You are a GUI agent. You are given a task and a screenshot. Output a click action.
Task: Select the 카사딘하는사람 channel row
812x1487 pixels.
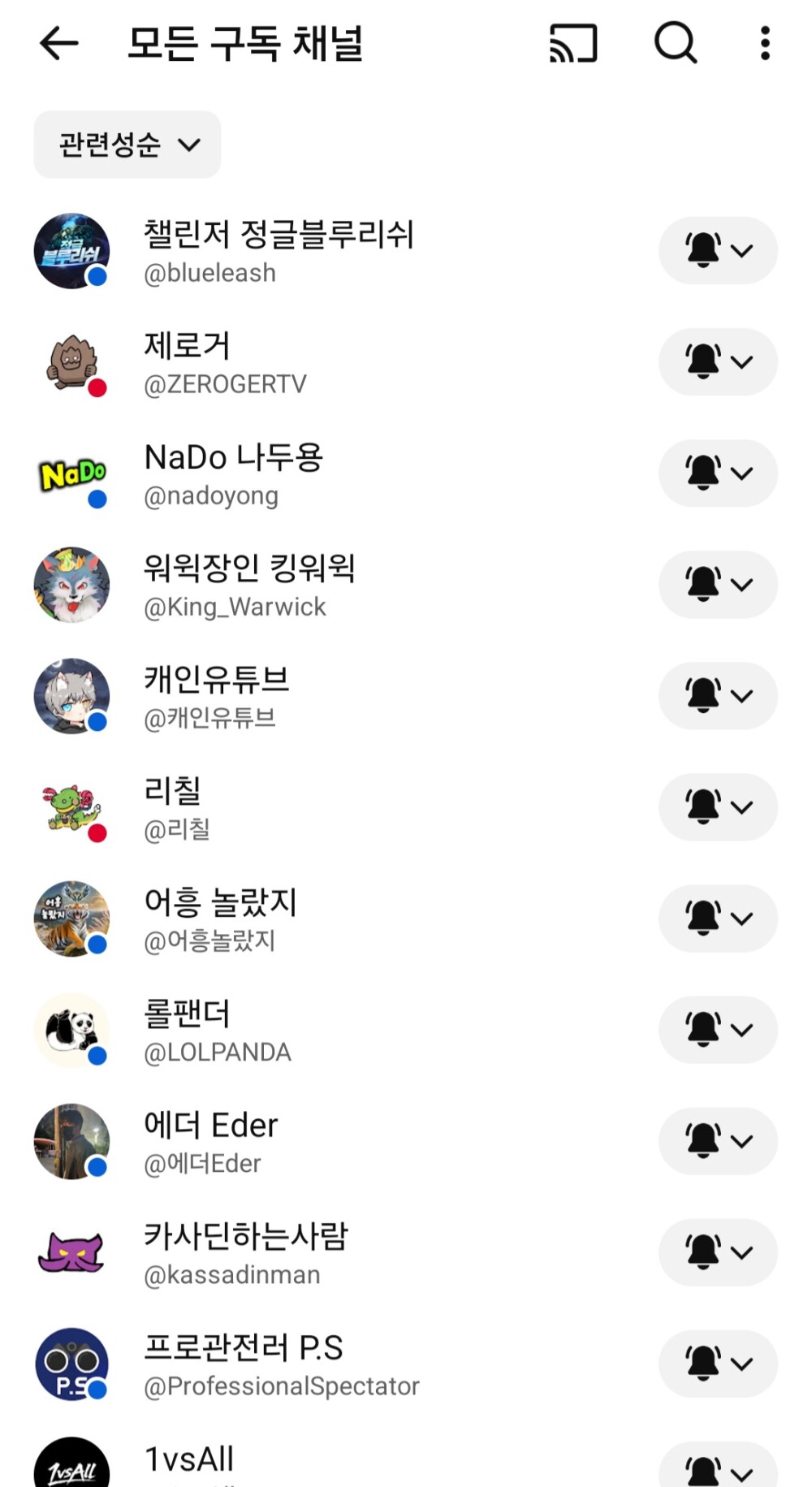[x=246, y=1252]
